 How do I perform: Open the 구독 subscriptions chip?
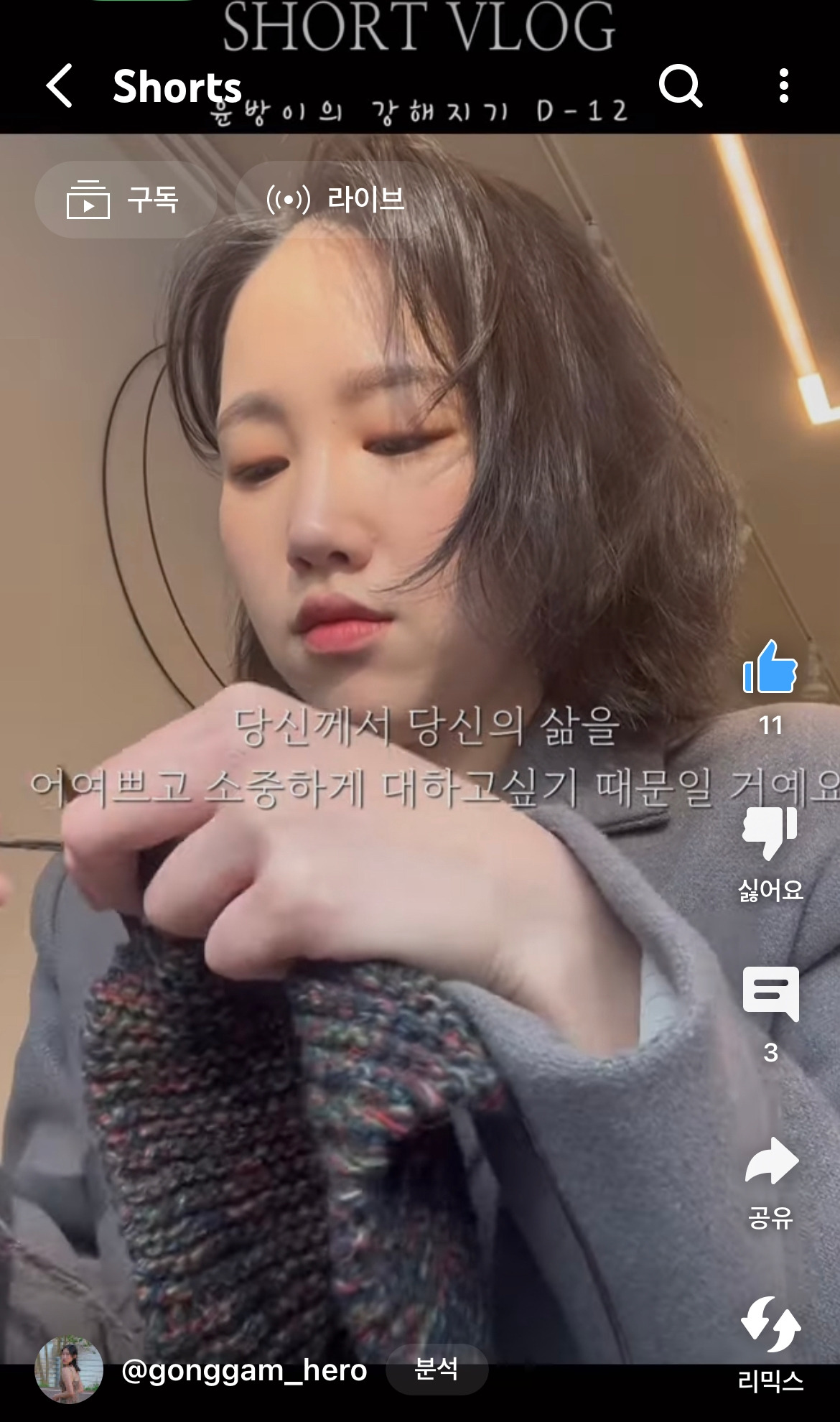126,200
